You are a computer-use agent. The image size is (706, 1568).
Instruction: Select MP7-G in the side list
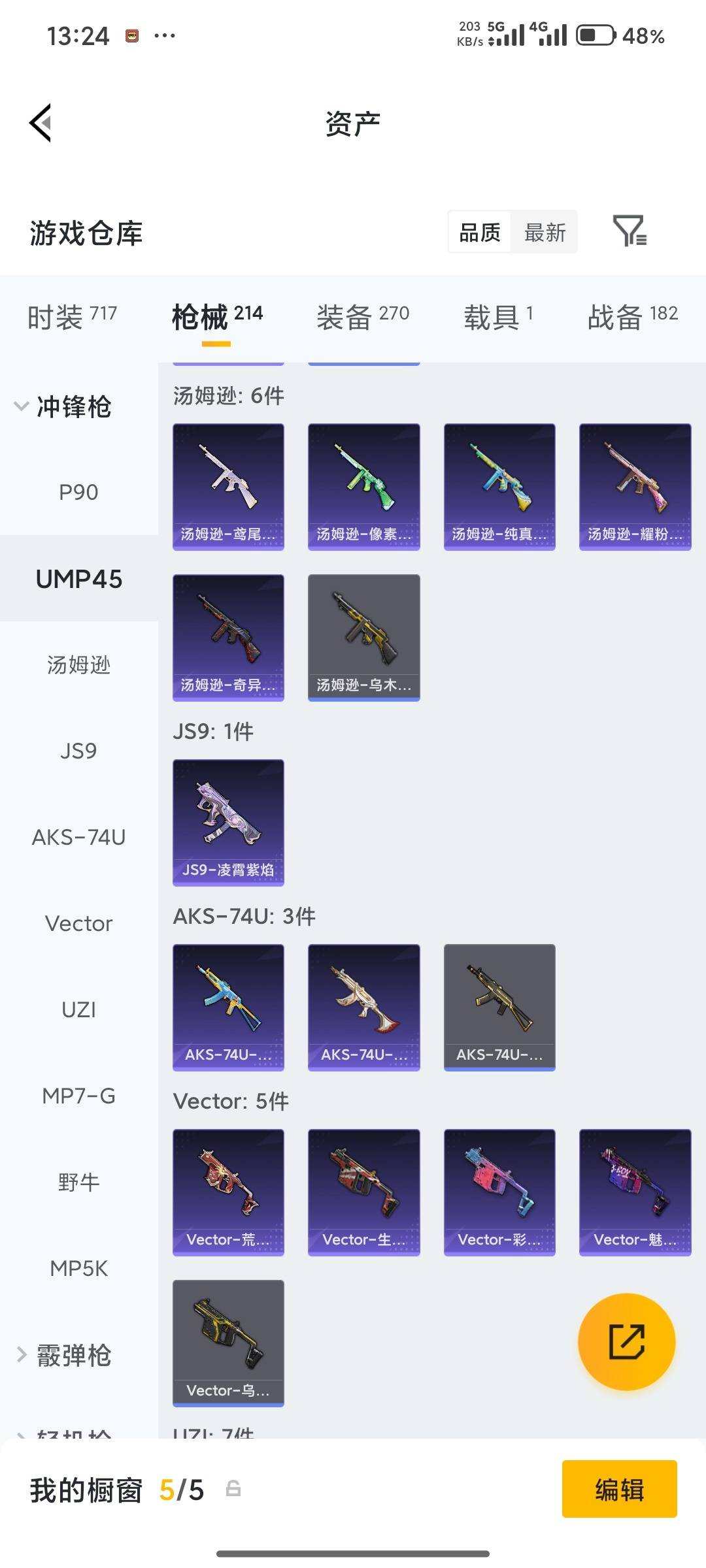[78, 1096]
